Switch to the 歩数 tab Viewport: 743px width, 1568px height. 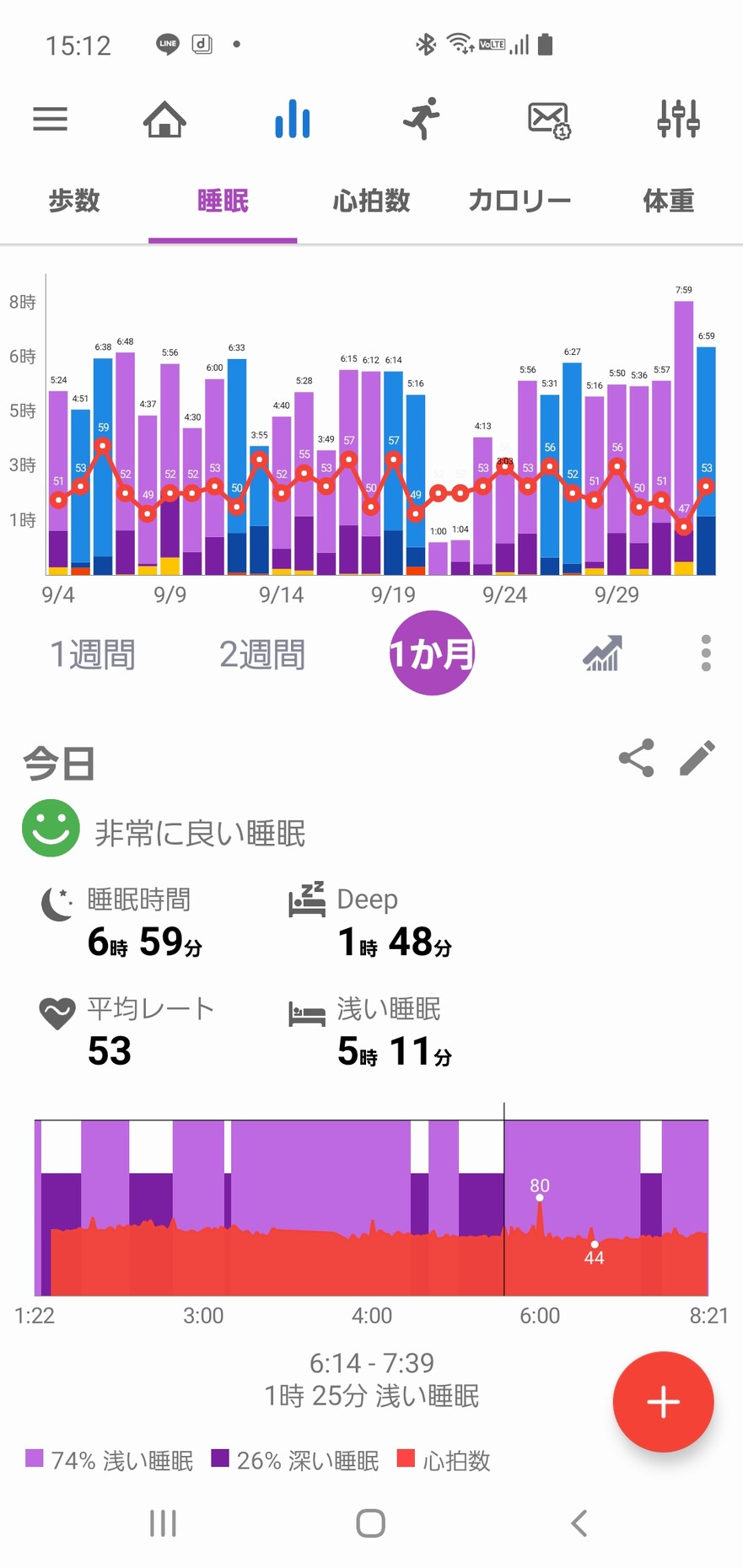pyautogui.click(x=74, y=201)
